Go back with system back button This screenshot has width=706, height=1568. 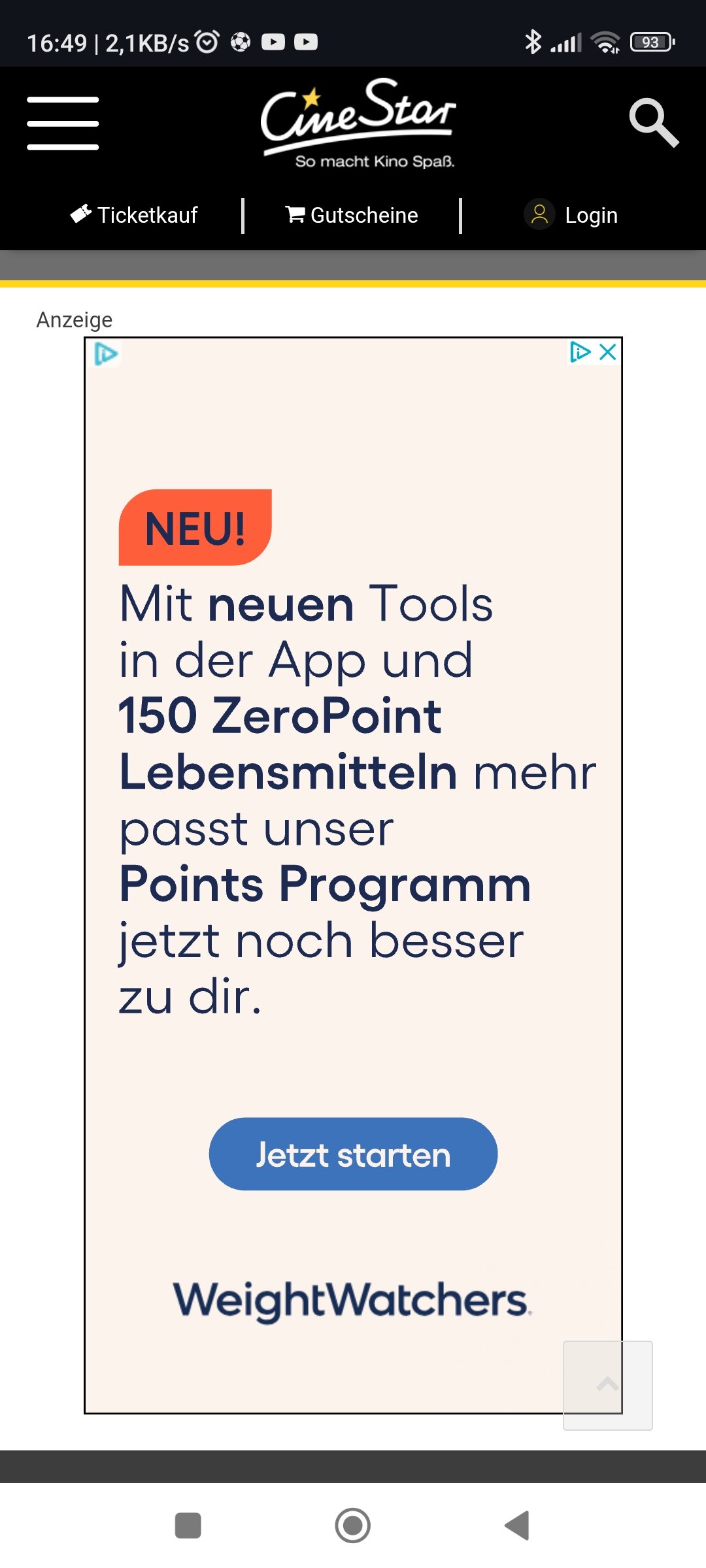point(517,1526)
